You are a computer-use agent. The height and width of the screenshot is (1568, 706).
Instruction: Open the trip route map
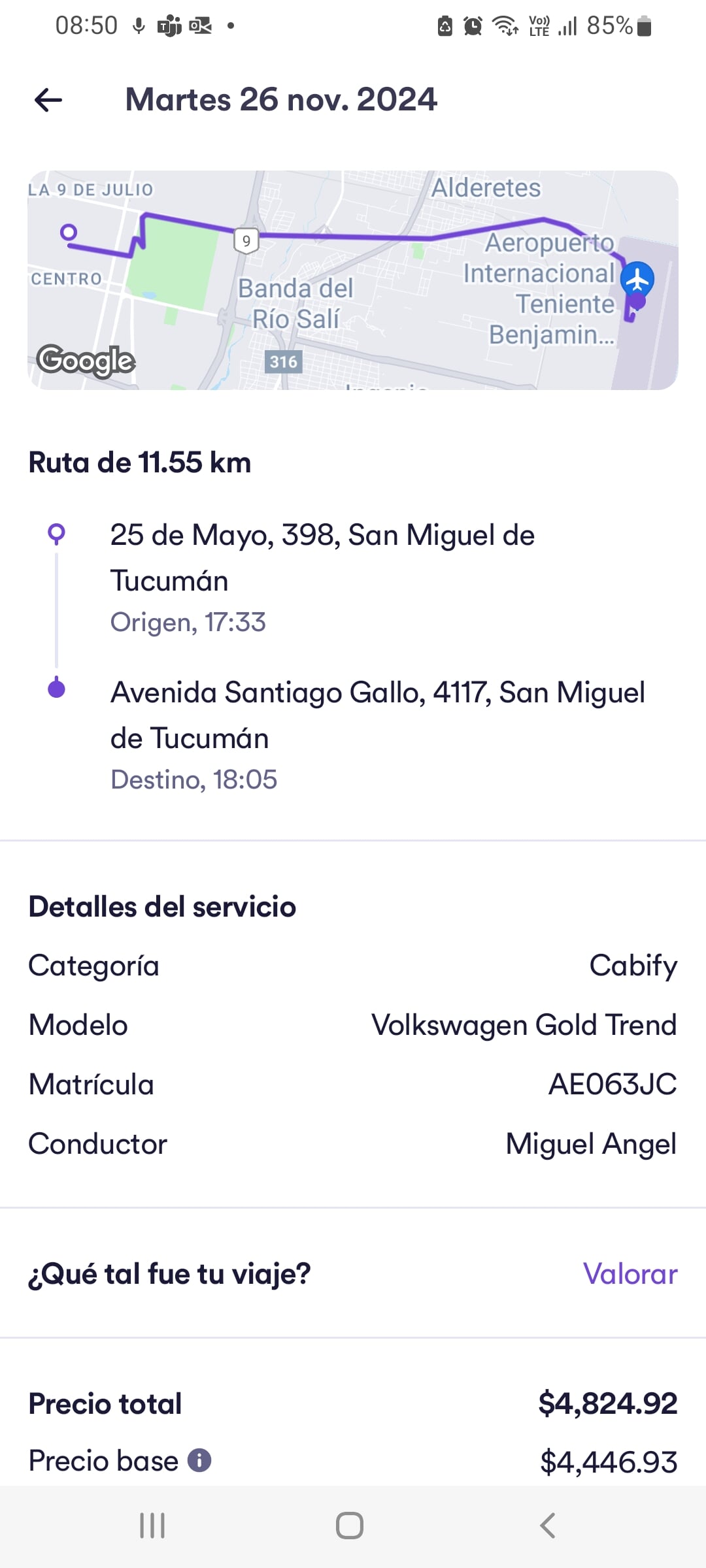click(353, 280)
